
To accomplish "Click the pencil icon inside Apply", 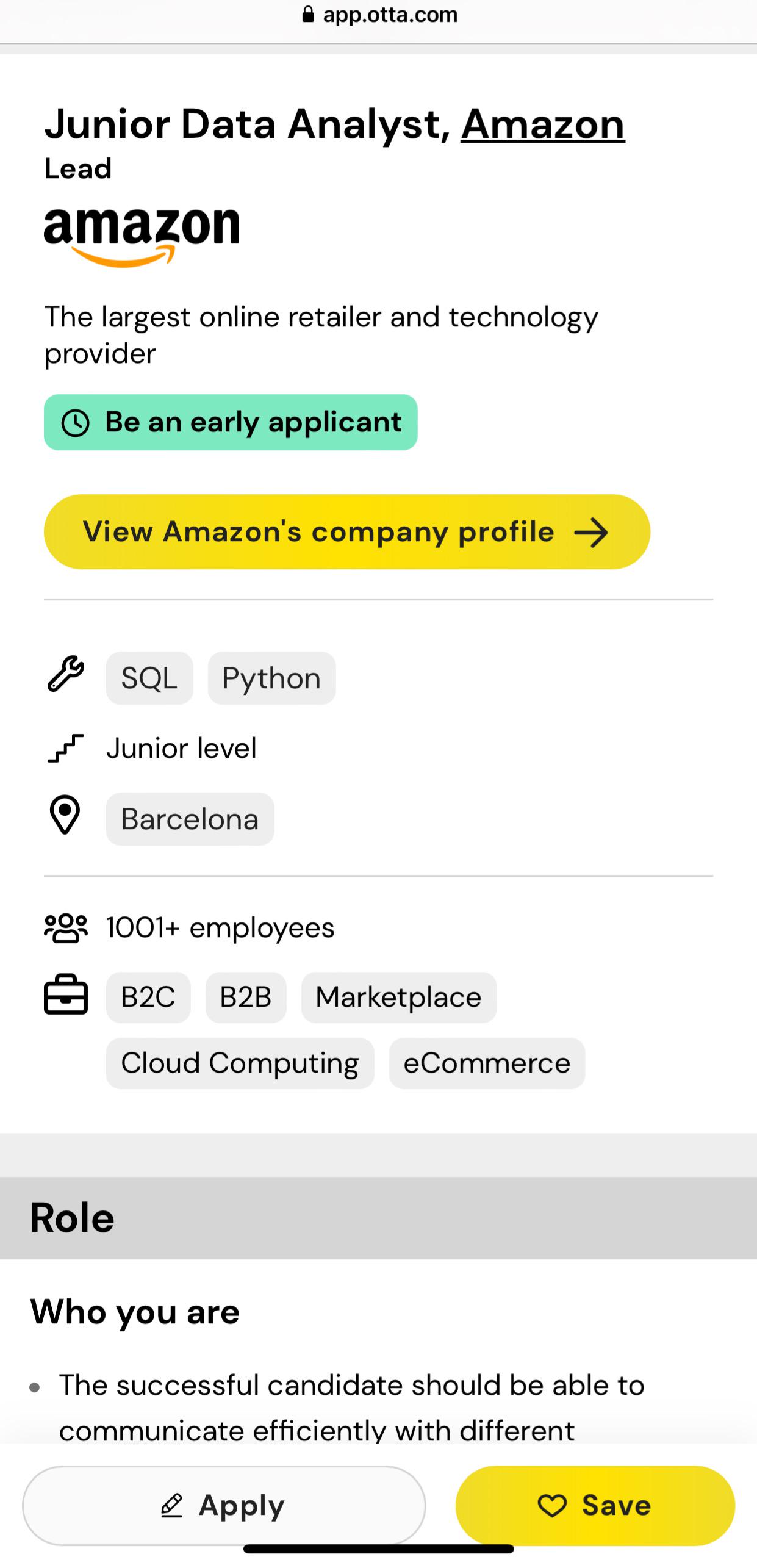I will point(173,1505).
